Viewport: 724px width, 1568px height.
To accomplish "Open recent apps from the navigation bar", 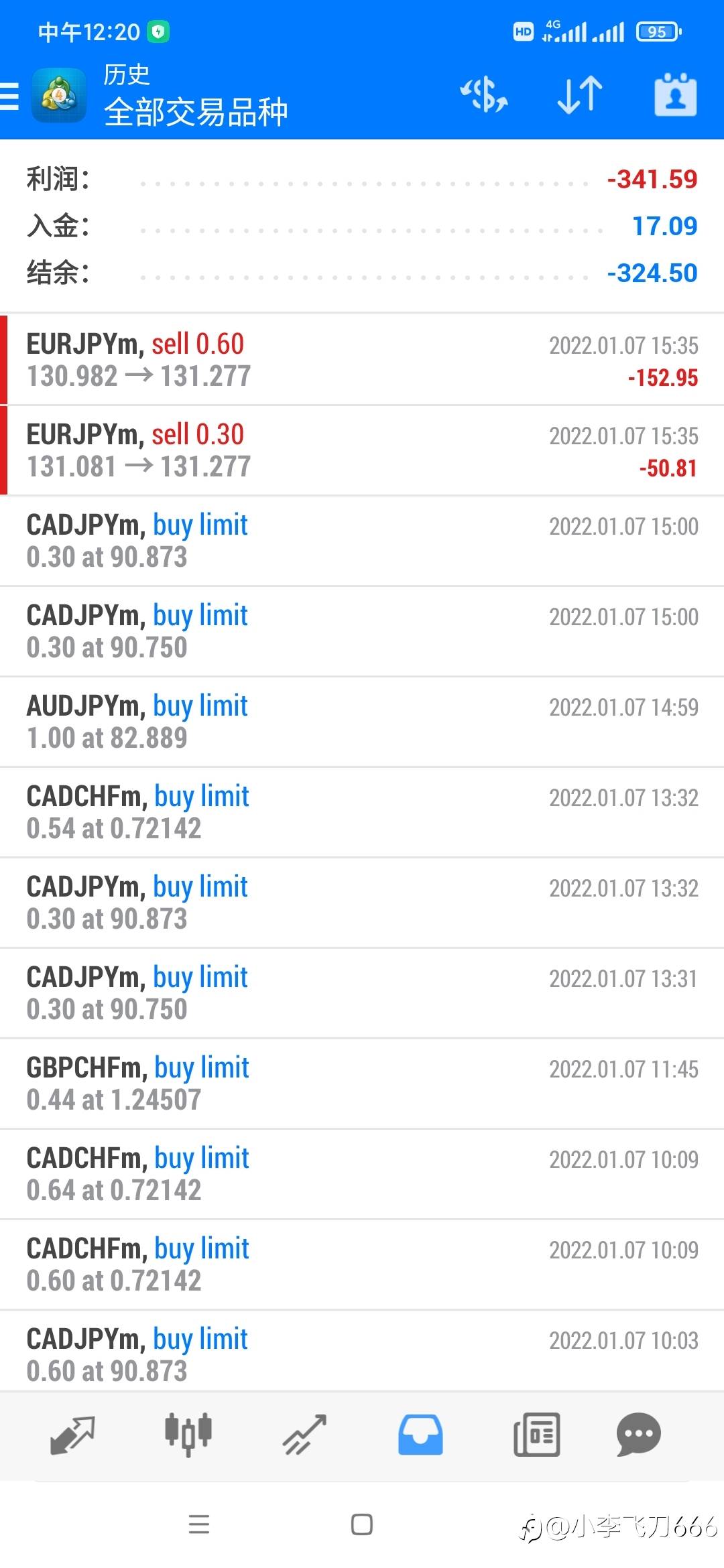I will click(199, 1525).
